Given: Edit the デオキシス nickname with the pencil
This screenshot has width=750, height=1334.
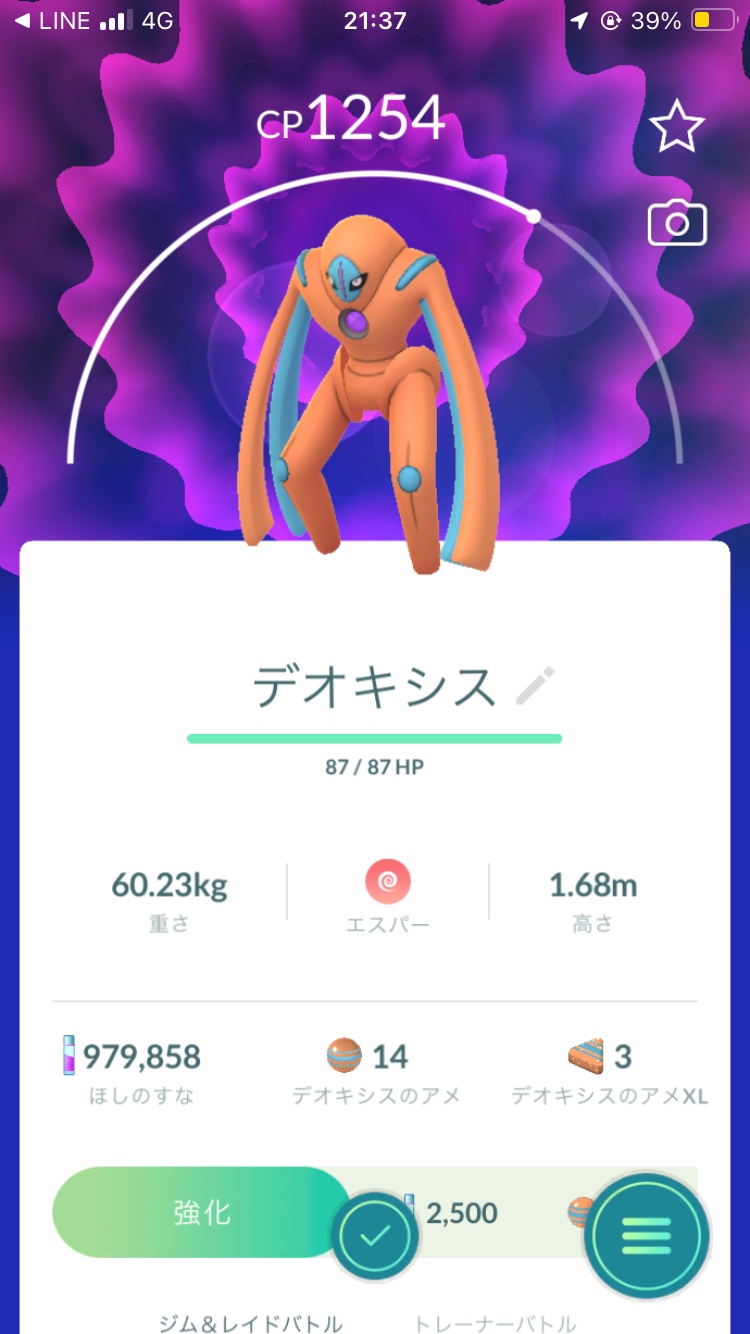Looking at the screenshot, I should tap(535, 687).
